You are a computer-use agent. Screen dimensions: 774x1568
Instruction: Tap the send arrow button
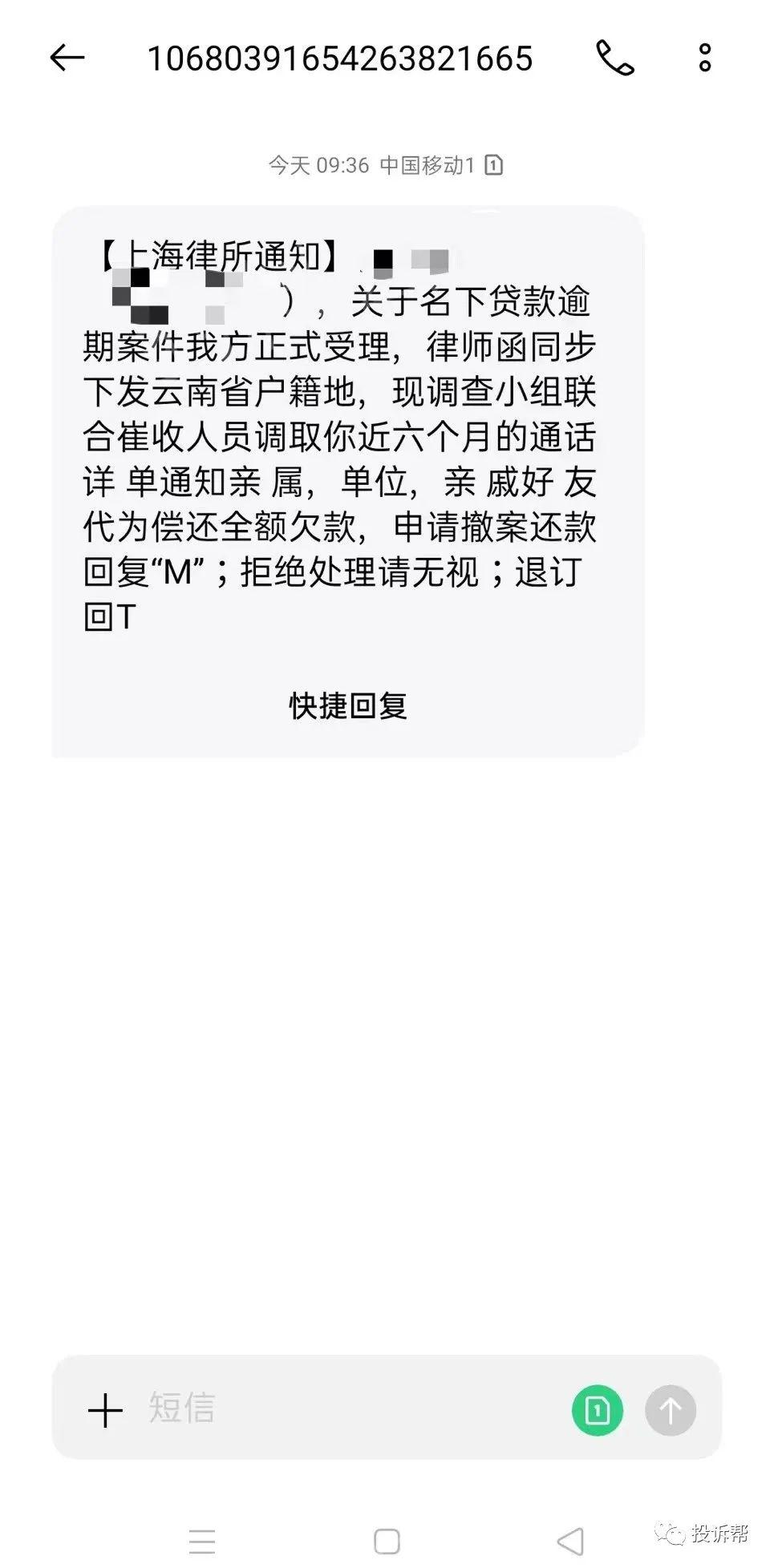[670, 1410]
